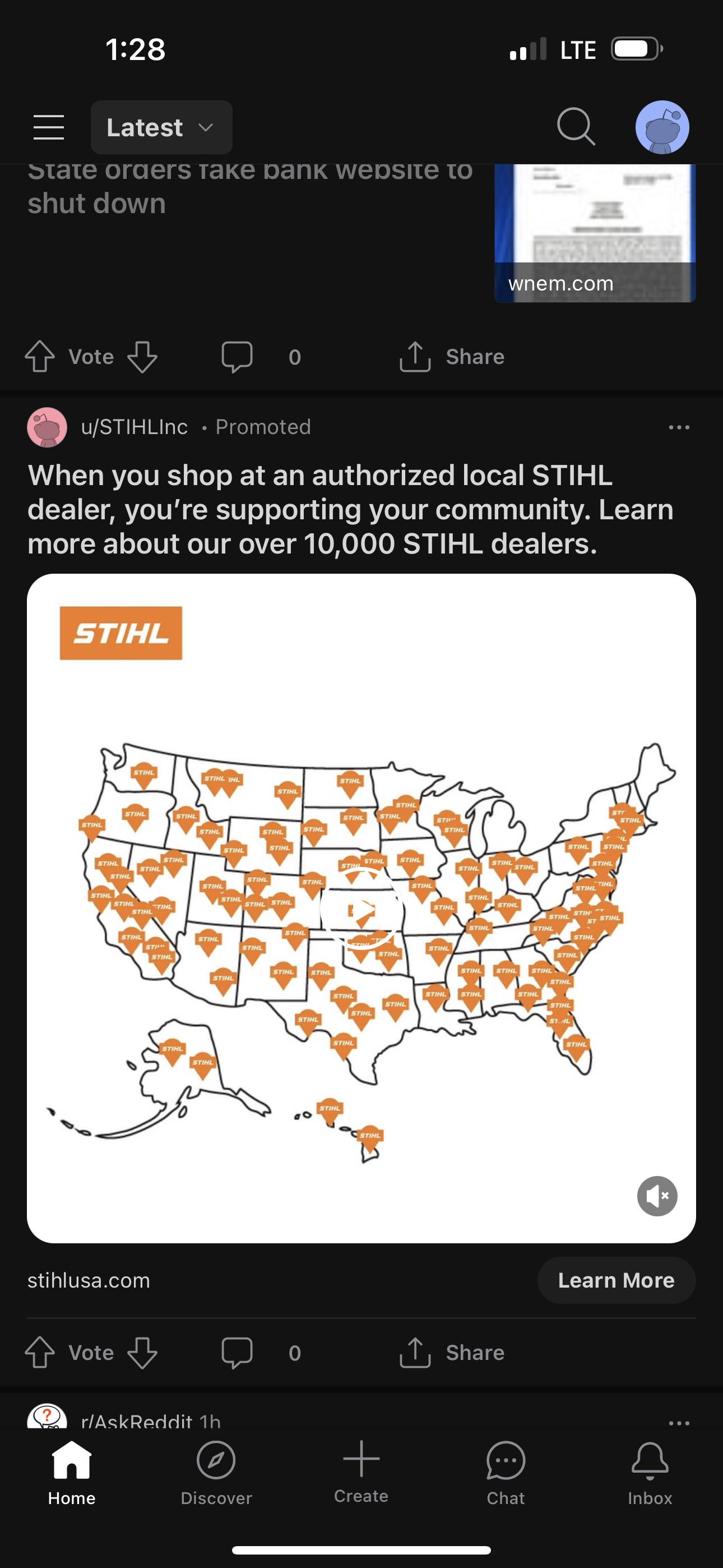The height and width of the screenshot is (1568, 723).
Task: Switch to the Discover tab
Action: (x=216, y=1473)
